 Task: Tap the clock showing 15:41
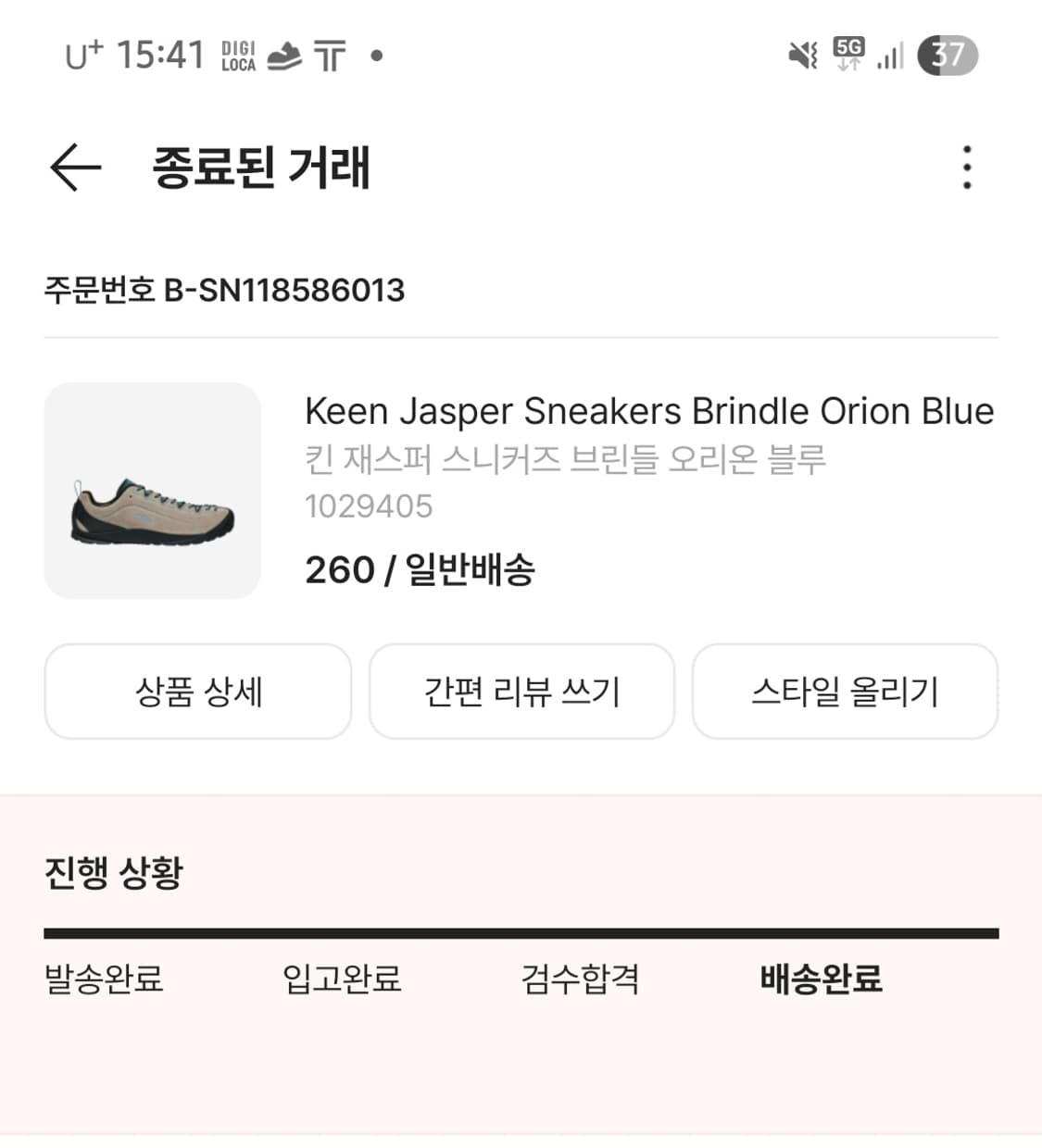[161, 53]
